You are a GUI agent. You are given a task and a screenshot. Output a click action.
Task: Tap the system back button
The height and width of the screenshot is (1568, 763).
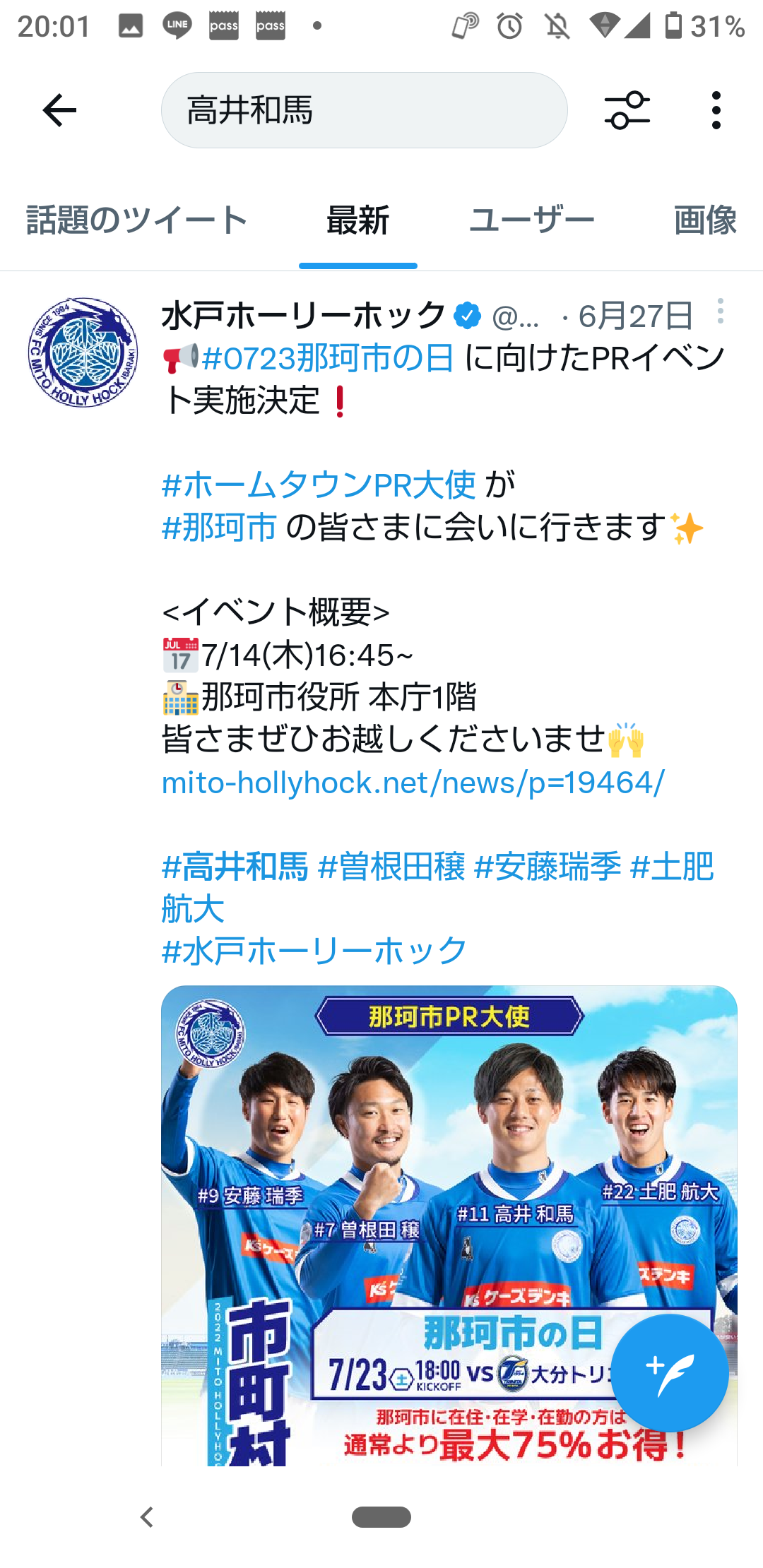click(147, 1516)
